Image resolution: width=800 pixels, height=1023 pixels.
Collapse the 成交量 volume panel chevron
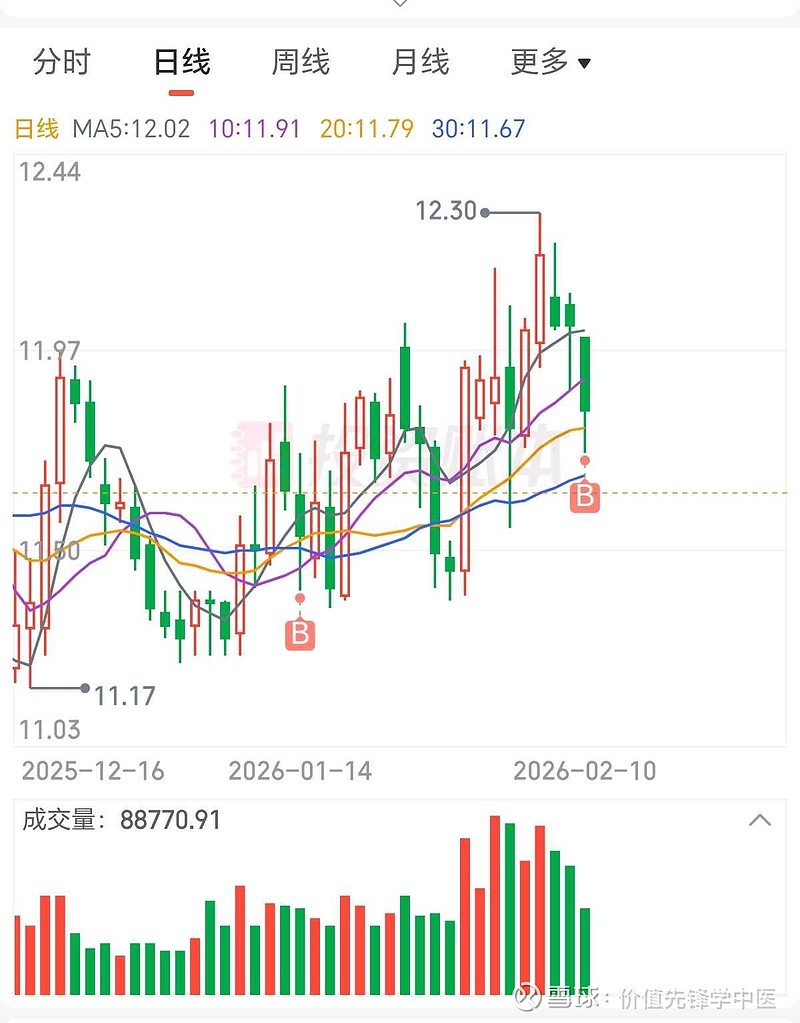tap(760, 821)
